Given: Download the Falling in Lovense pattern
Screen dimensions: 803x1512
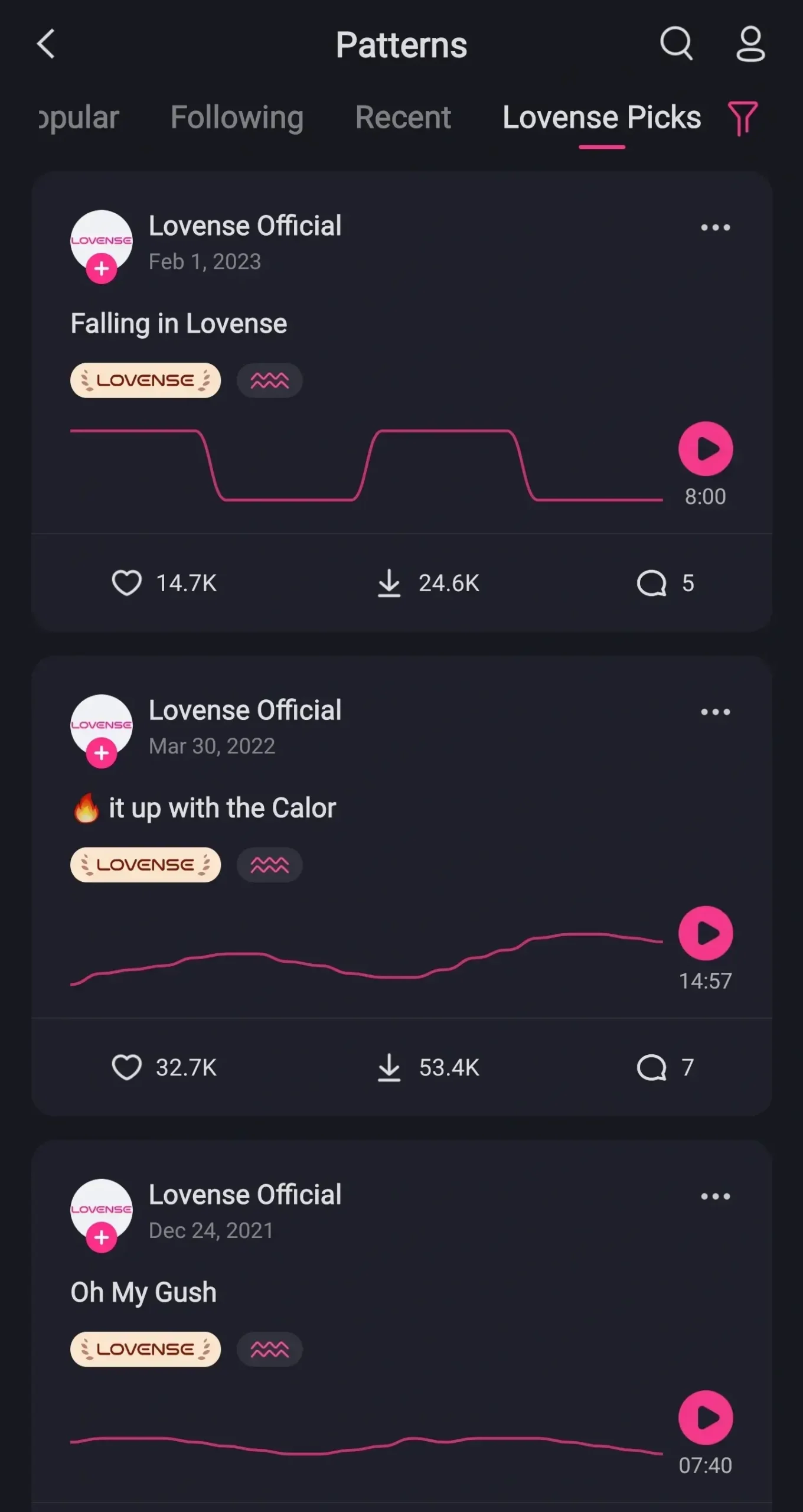Looking at the screenshot, I should (389, 583).
